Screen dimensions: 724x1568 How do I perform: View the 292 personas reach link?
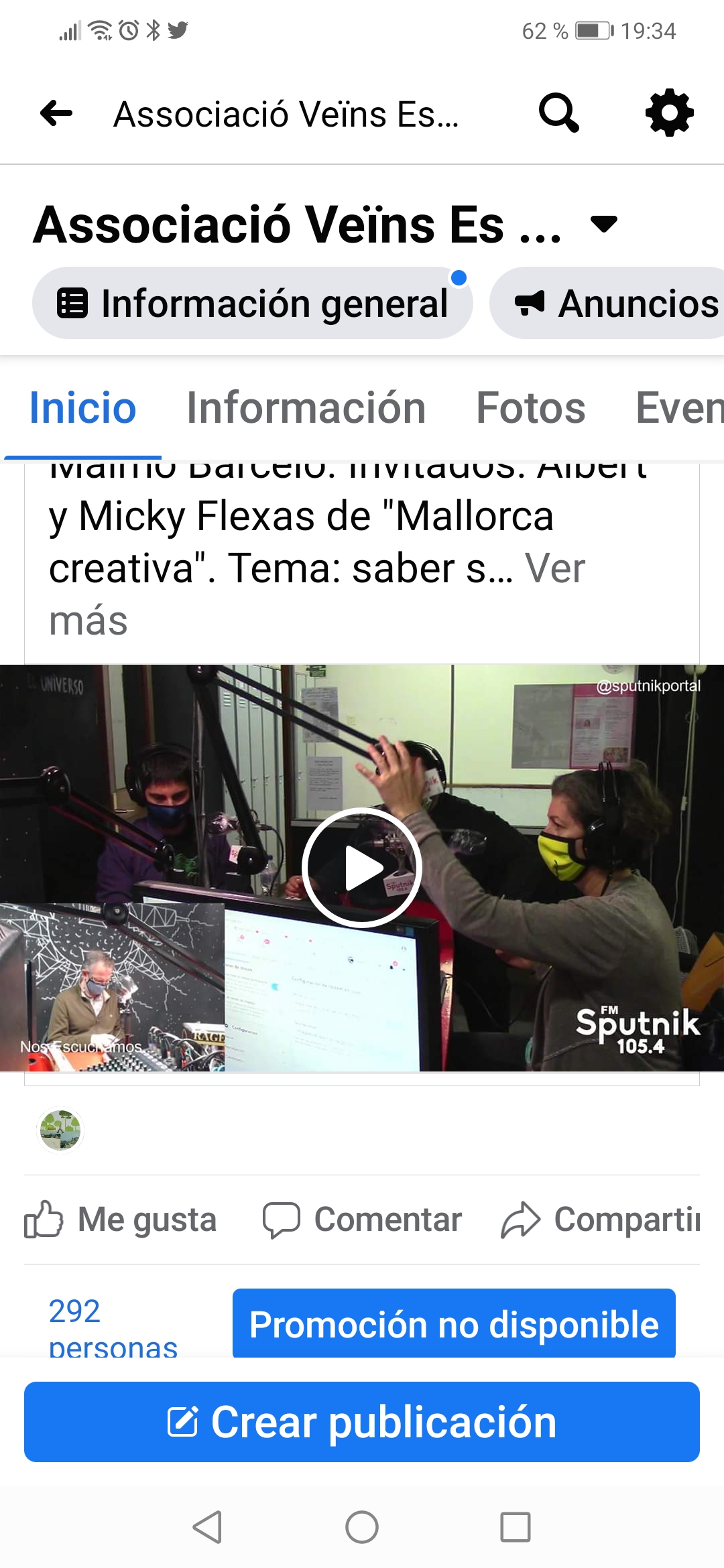click(113, 1327)
